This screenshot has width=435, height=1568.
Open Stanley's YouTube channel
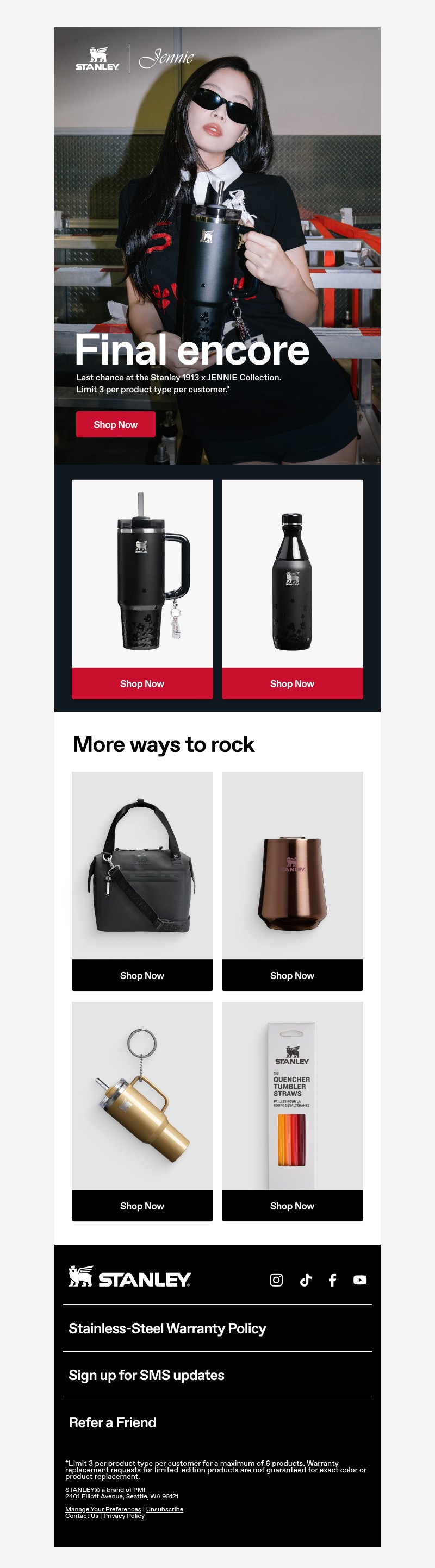click(x=360, y=1280)
